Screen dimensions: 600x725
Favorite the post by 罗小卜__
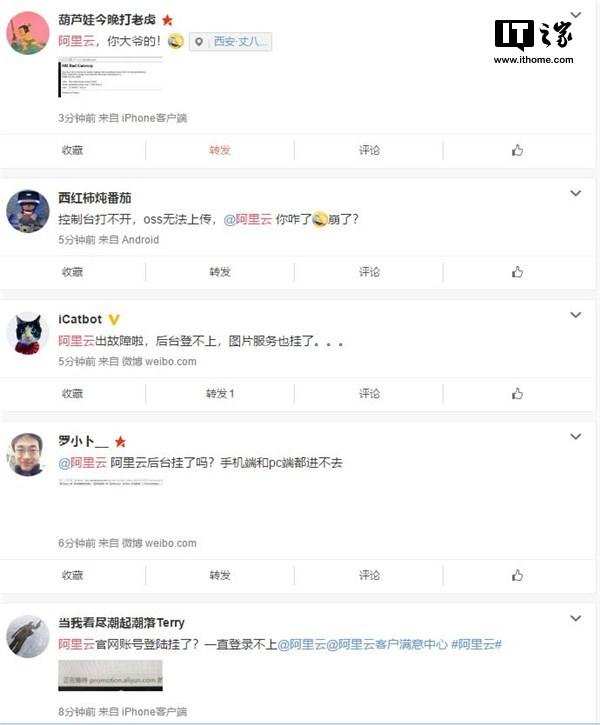point(72,576)
